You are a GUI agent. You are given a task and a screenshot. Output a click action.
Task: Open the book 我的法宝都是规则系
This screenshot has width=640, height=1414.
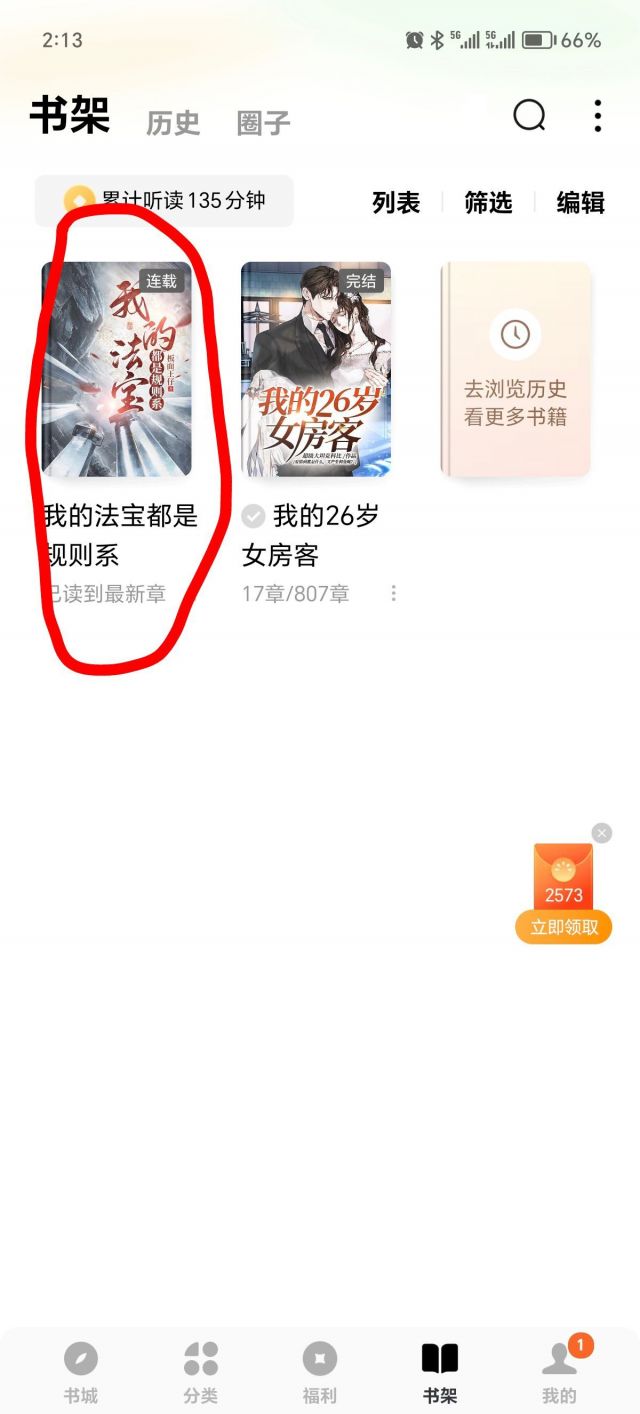pos(116,370)
